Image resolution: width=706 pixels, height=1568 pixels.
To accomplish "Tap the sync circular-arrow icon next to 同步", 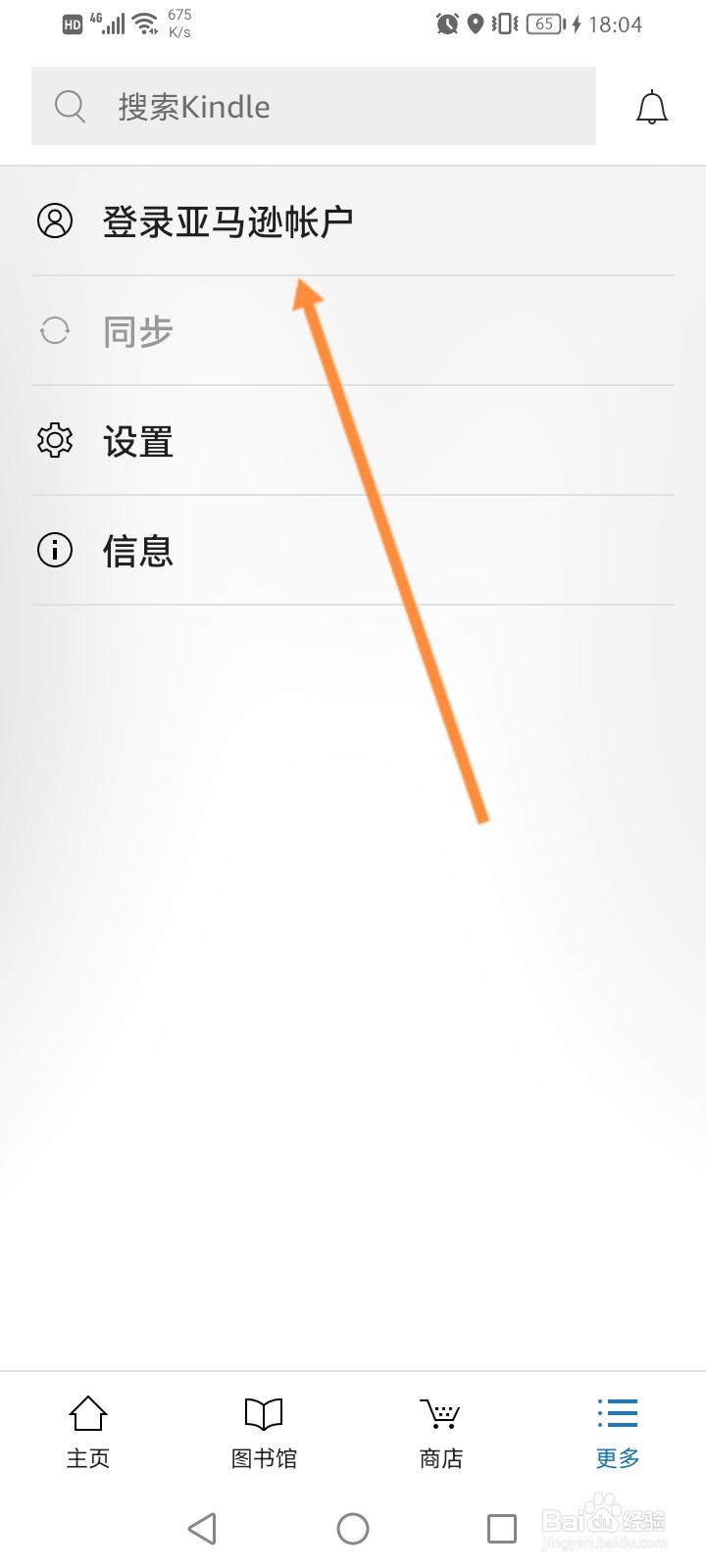I will pyautogui.click(x=55, y=331).
